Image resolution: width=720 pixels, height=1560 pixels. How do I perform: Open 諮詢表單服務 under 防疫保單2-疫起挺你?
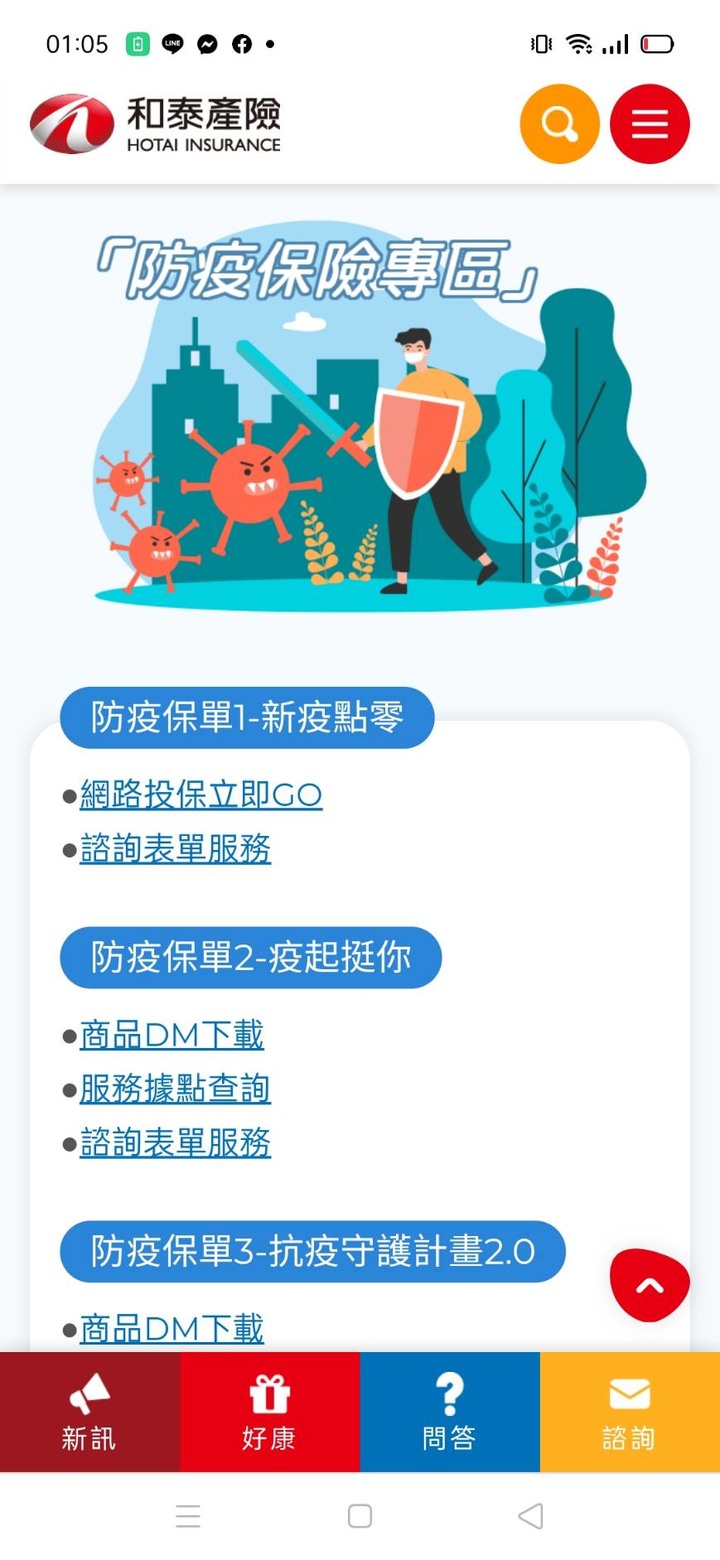tap(175, 1143)
